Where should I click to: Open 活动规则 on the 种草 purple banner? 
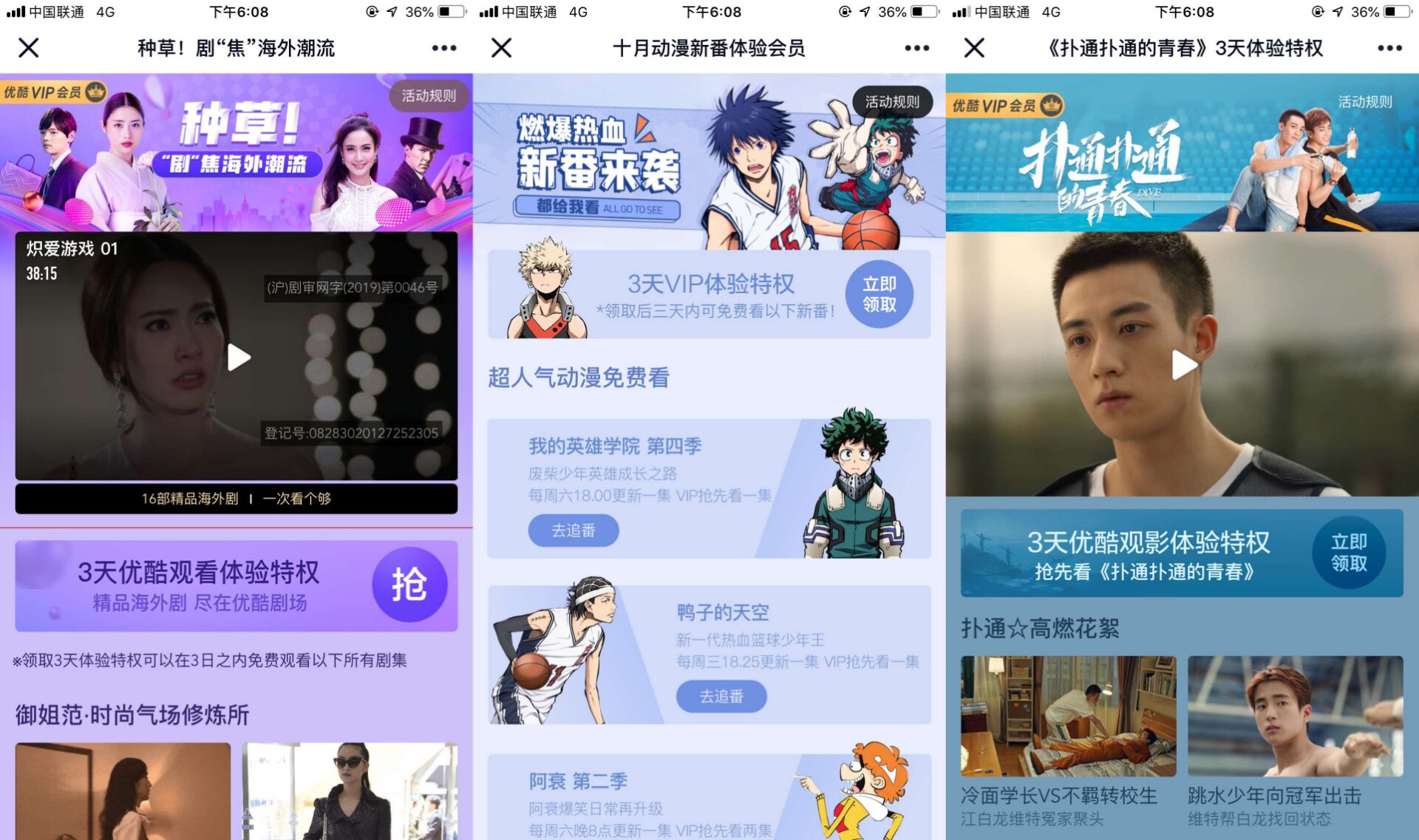(429, 96)
